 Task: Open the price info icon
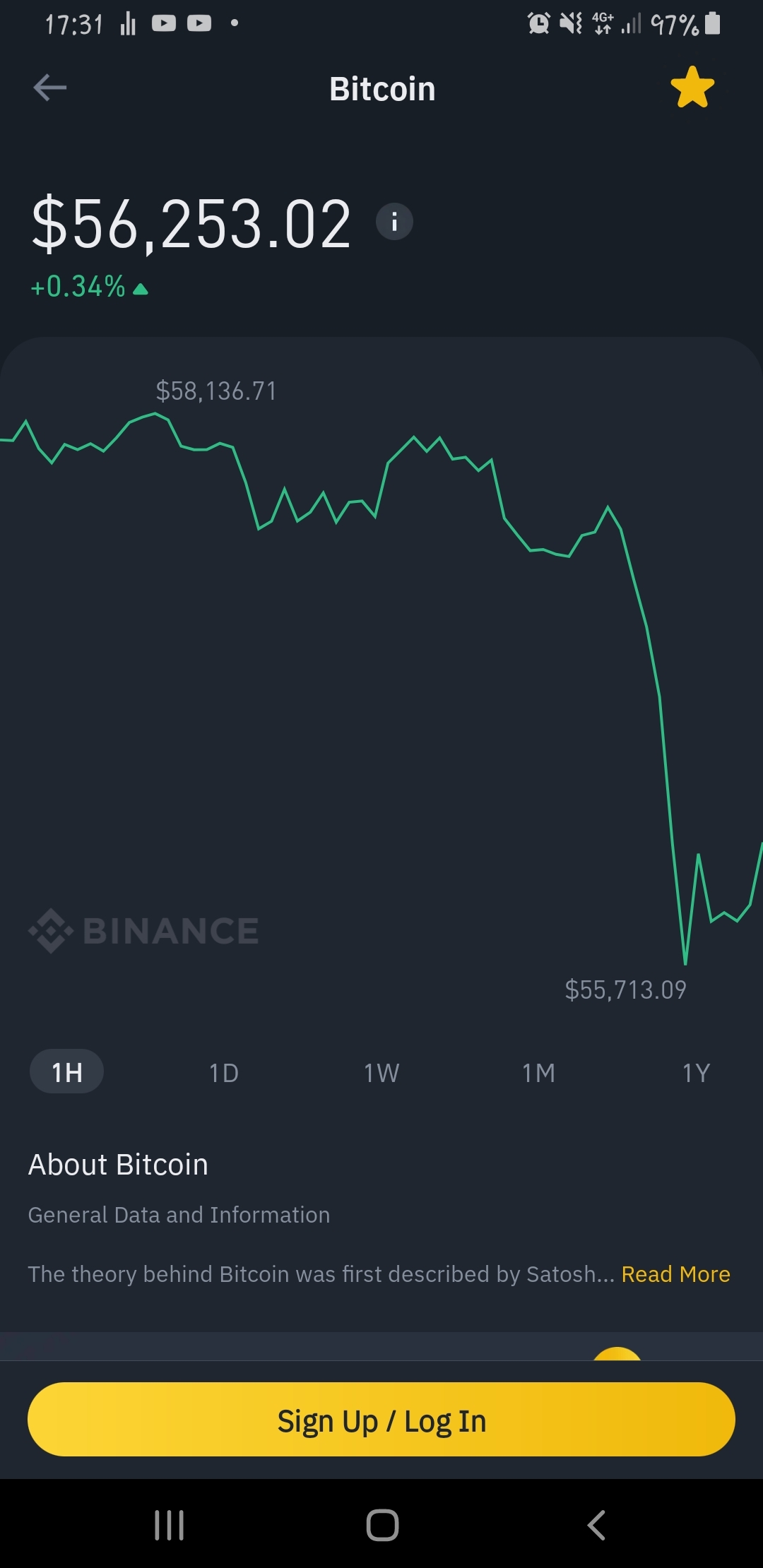[x=394, y=222]
